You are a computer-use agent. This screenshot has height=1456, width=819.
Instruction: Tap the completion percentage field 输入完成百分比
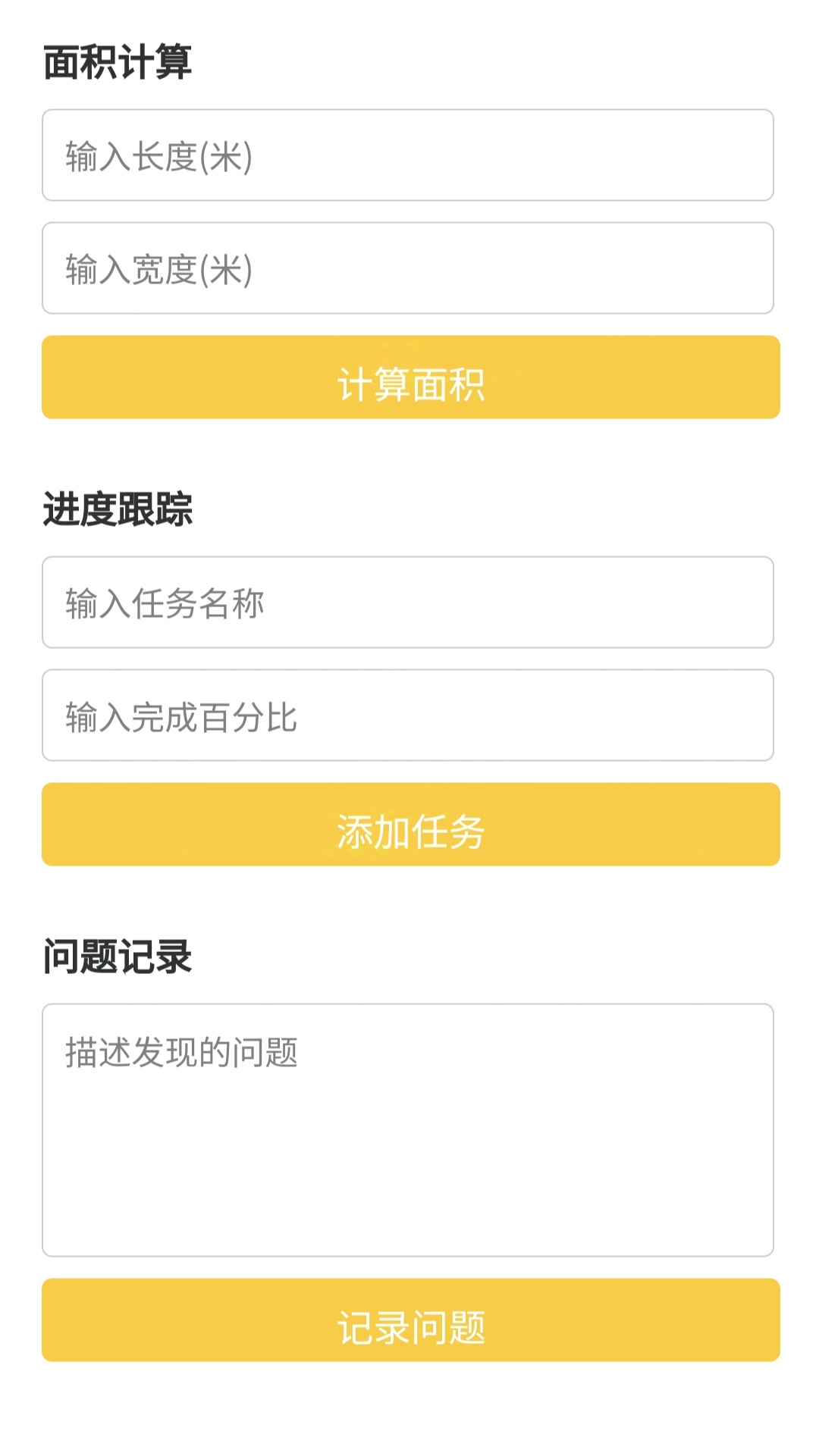[408, 715]
